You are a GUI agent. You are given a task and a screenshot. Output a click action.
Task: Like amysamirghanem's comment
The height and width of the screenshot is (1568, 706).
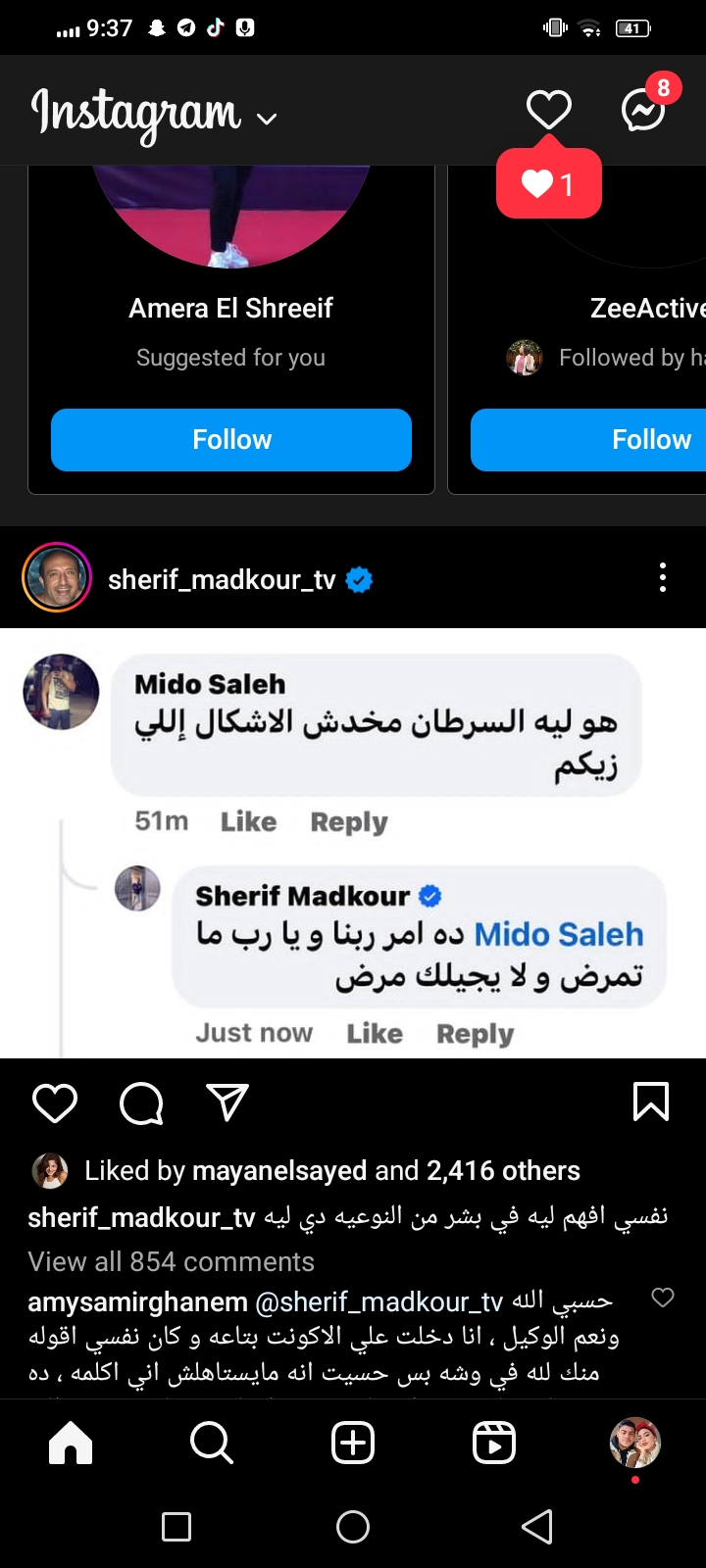[x=663, y=1298]
